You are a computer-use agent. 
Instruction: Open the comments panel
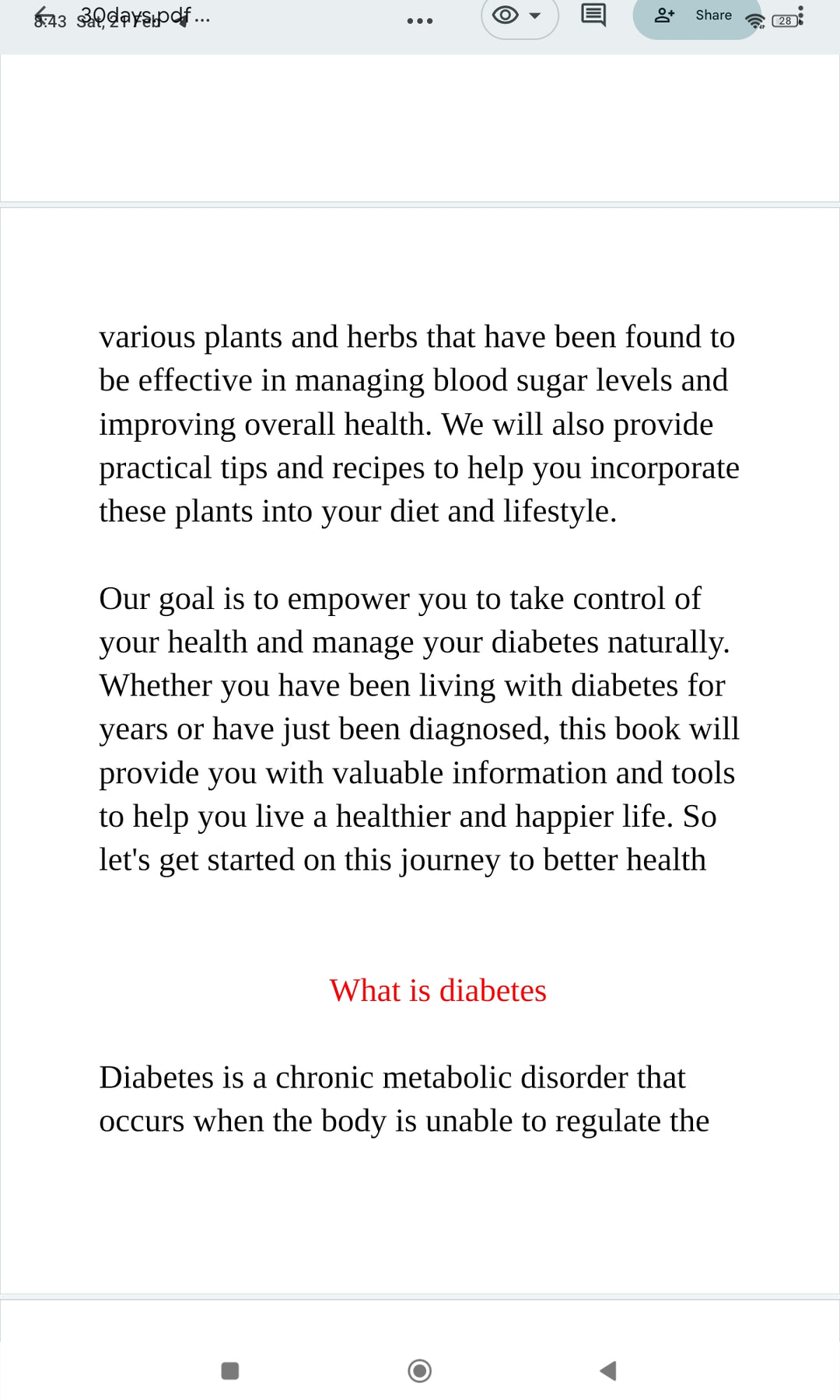(593, 15)
